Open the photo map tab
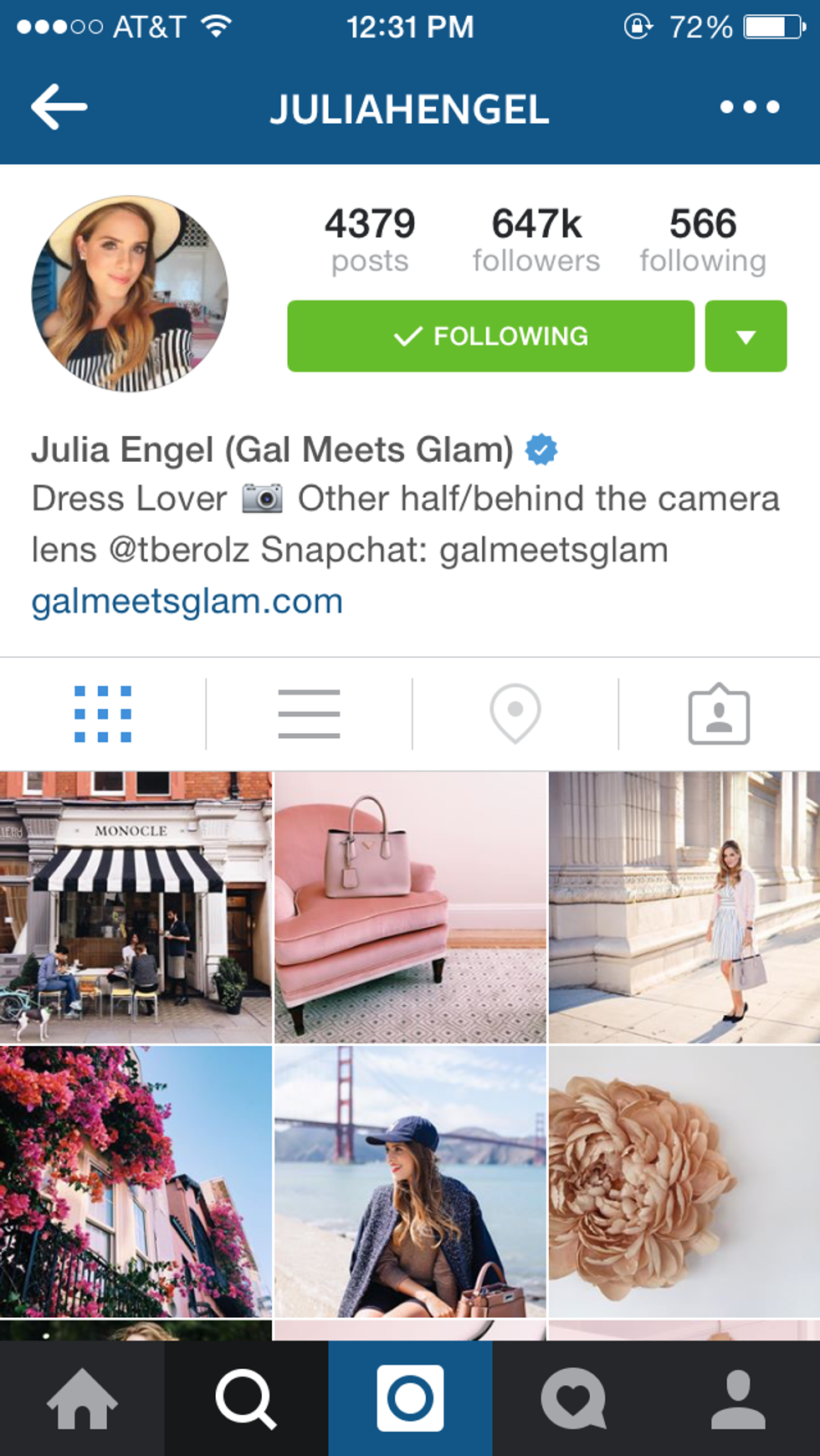Screen dimensions: 820x1456 click(515, 714)
